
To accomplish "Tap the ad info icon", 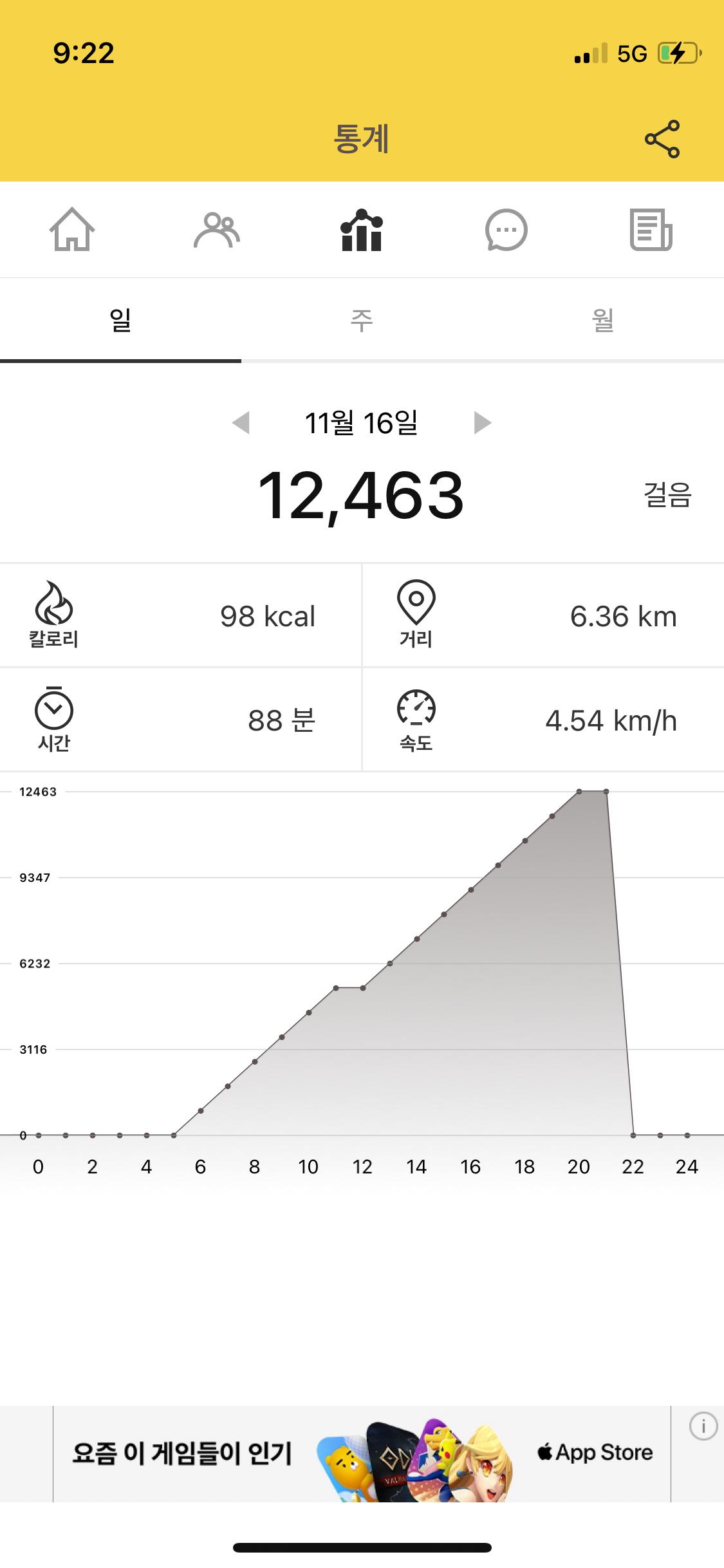I will tap(703, 1426).
